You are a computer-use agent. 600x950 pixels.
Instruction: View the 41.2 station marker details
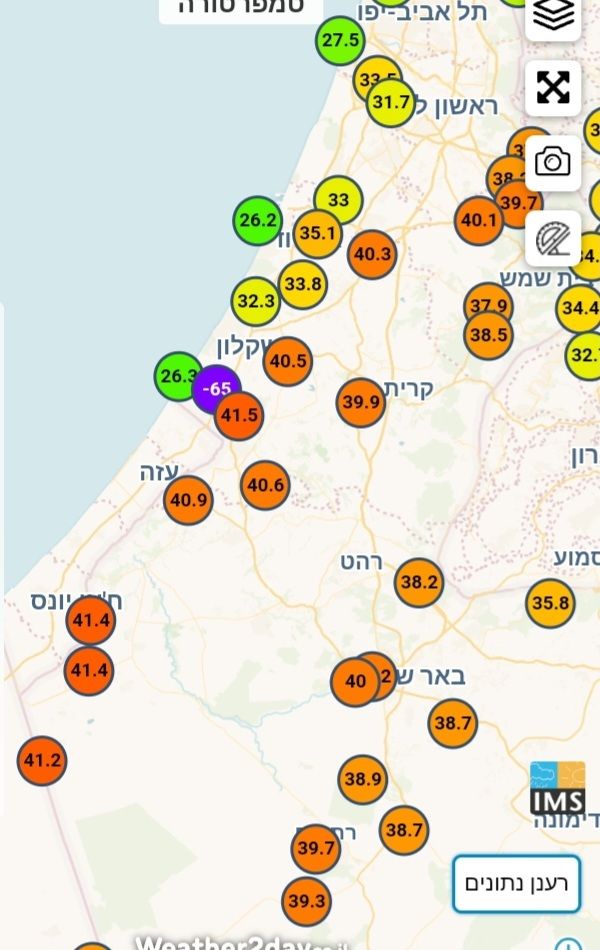point(42,761)
